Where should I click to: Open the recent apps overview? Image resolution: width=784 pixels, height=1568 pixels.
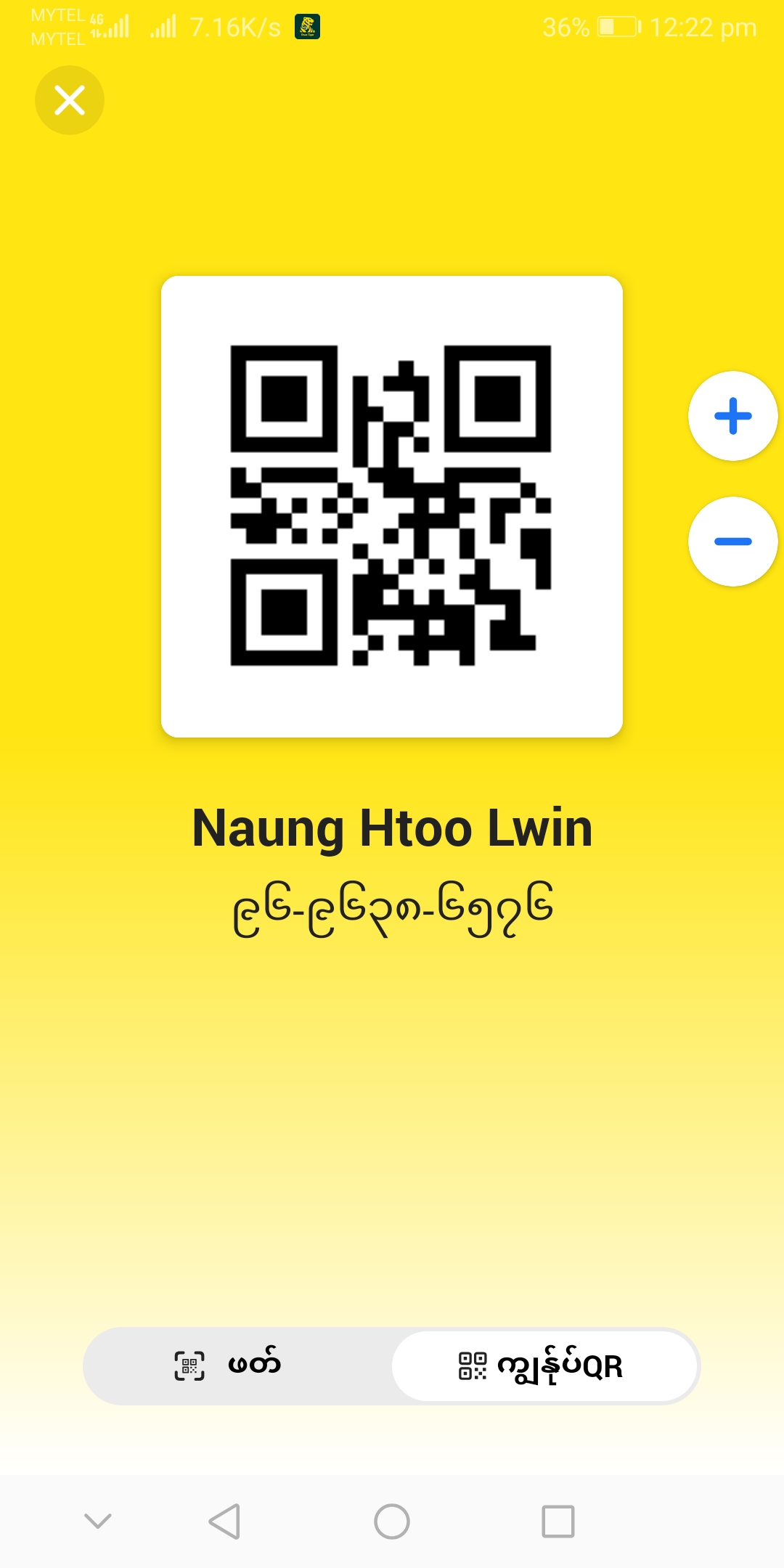pos(558,1521)
